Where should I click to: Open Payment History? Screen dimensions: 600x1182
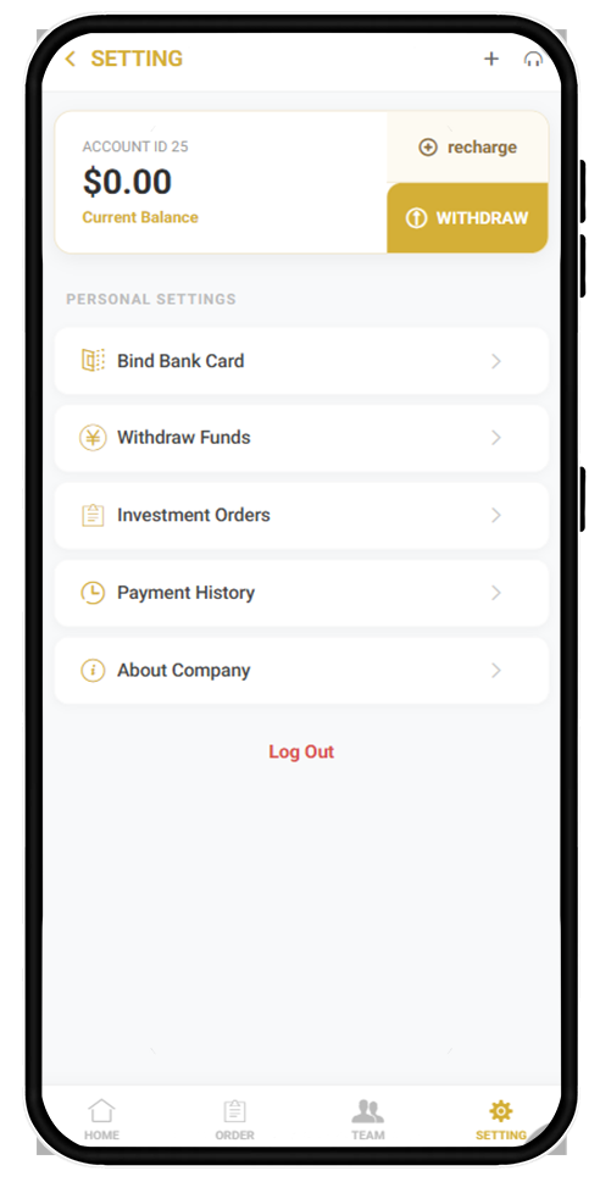click(x=301, y=593)
